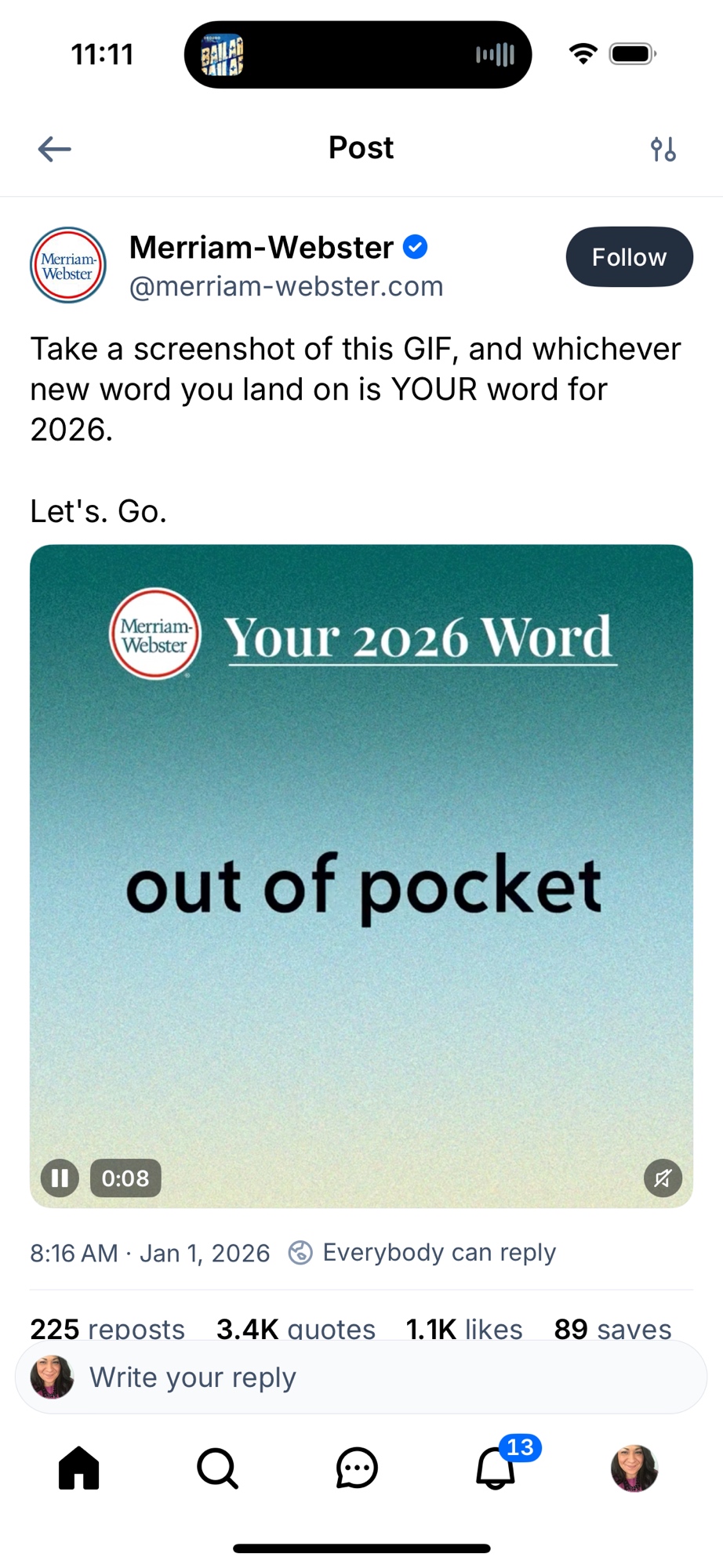723x1568 pixels.
Task: Open the Your 2026 Word video
Action: click(x=361, y=876)
